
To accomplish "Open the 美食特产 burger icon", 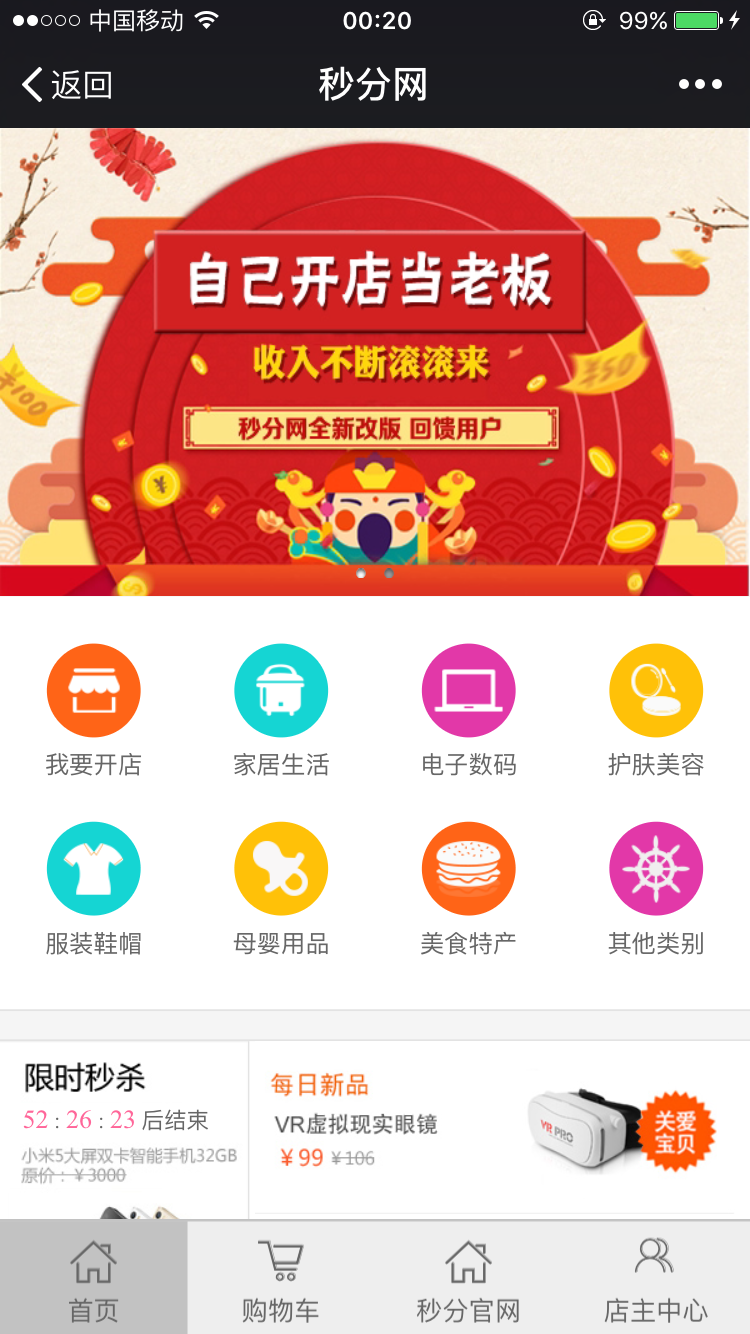I will pyautogui.click(x=468, y=868).
